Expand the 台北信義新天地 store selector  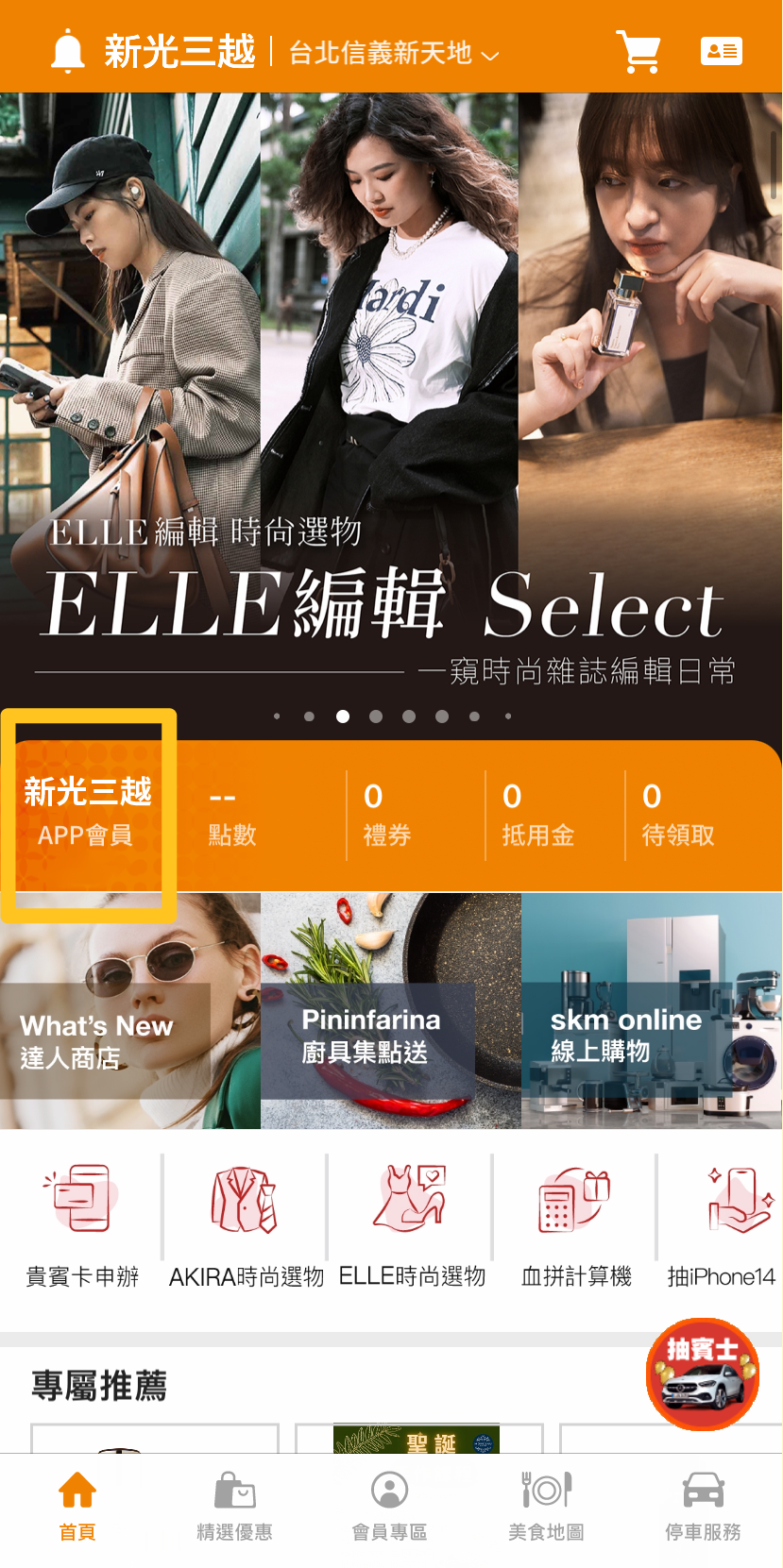point(393,53)
